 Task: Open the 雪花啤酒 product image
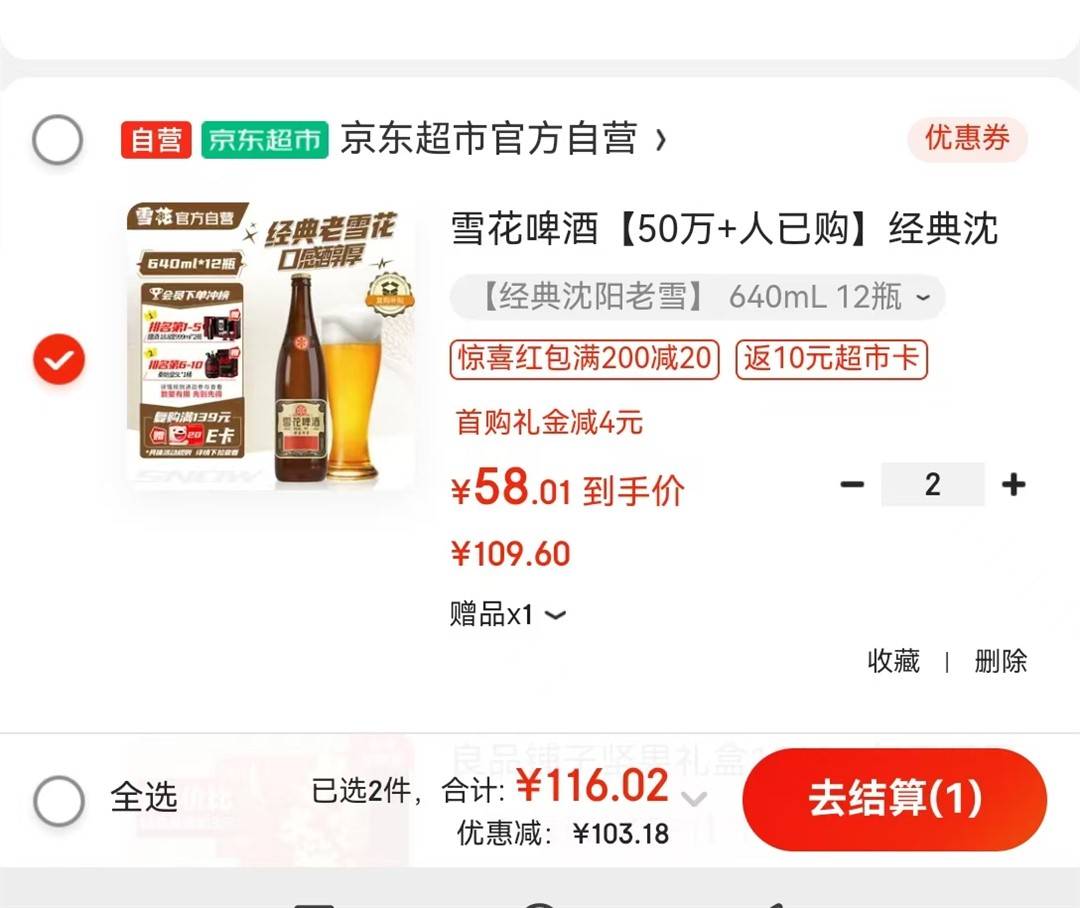(x=271, y=345)
